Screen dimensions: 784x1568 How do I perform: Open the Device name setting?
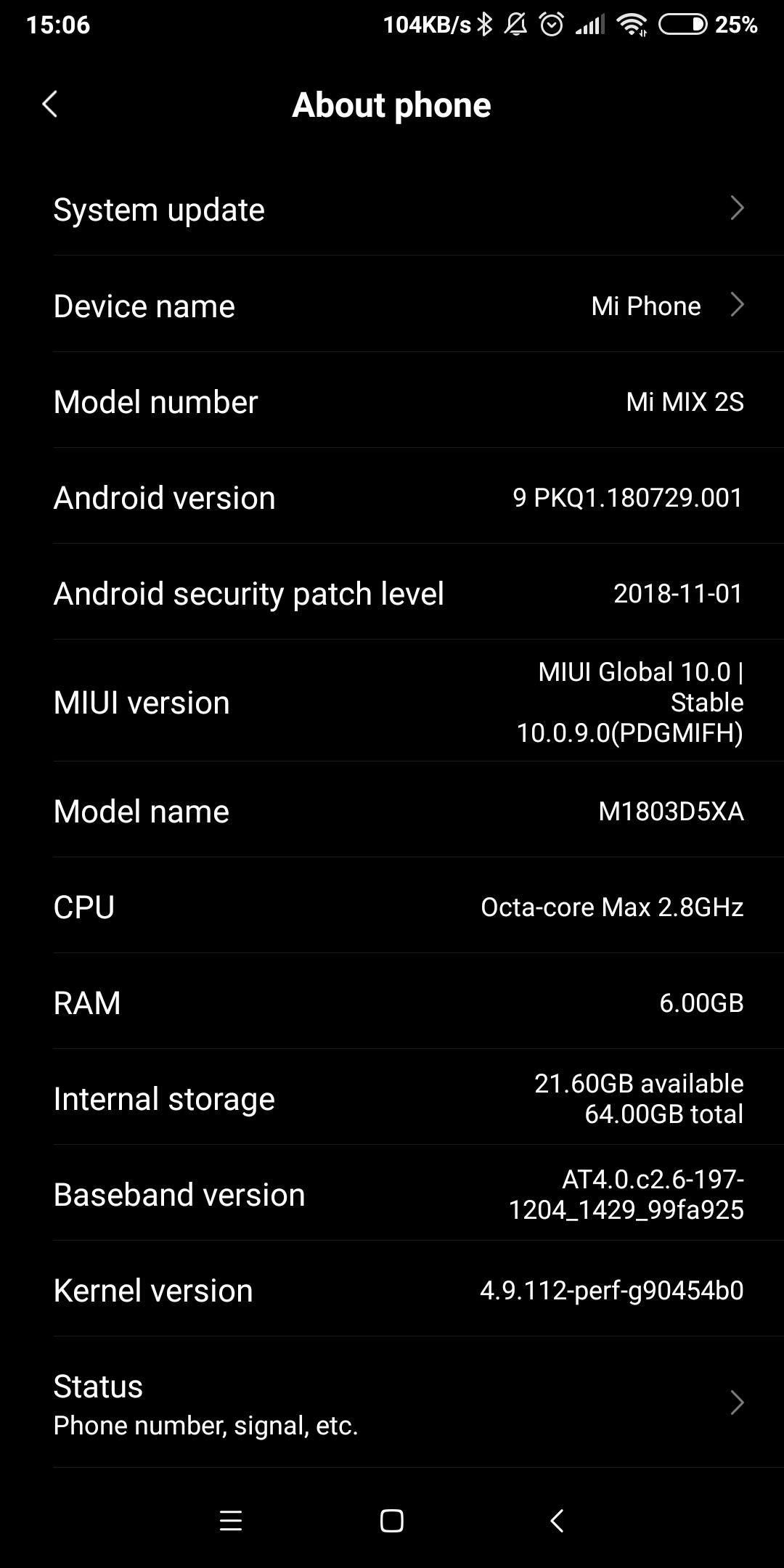click(392, 305)
